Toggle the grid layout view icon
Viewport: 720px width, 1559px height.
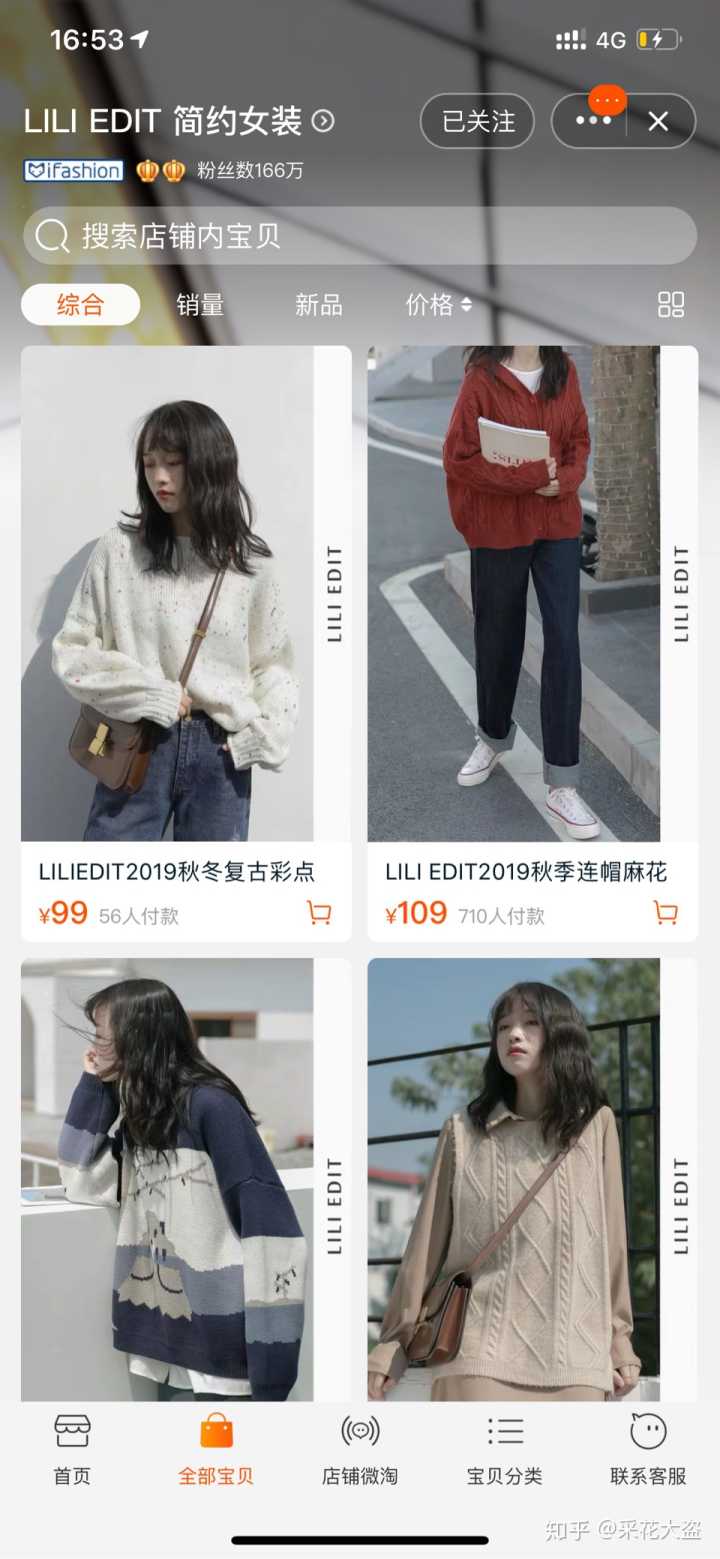point(671,305)
